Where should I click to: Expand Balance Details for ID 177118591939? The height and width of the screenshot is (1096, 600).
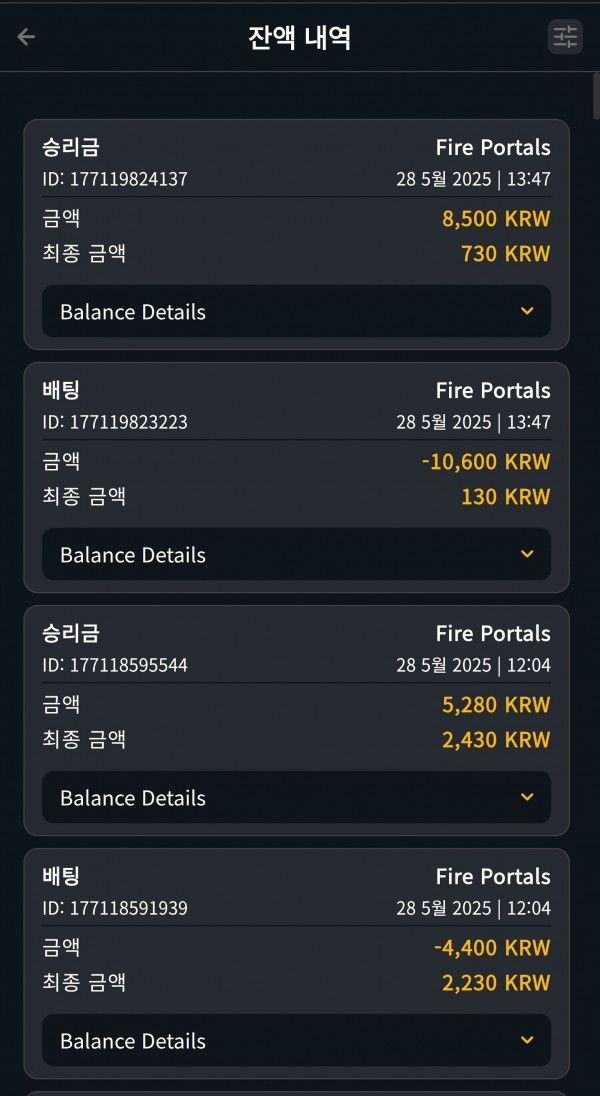coord(297,1041)
